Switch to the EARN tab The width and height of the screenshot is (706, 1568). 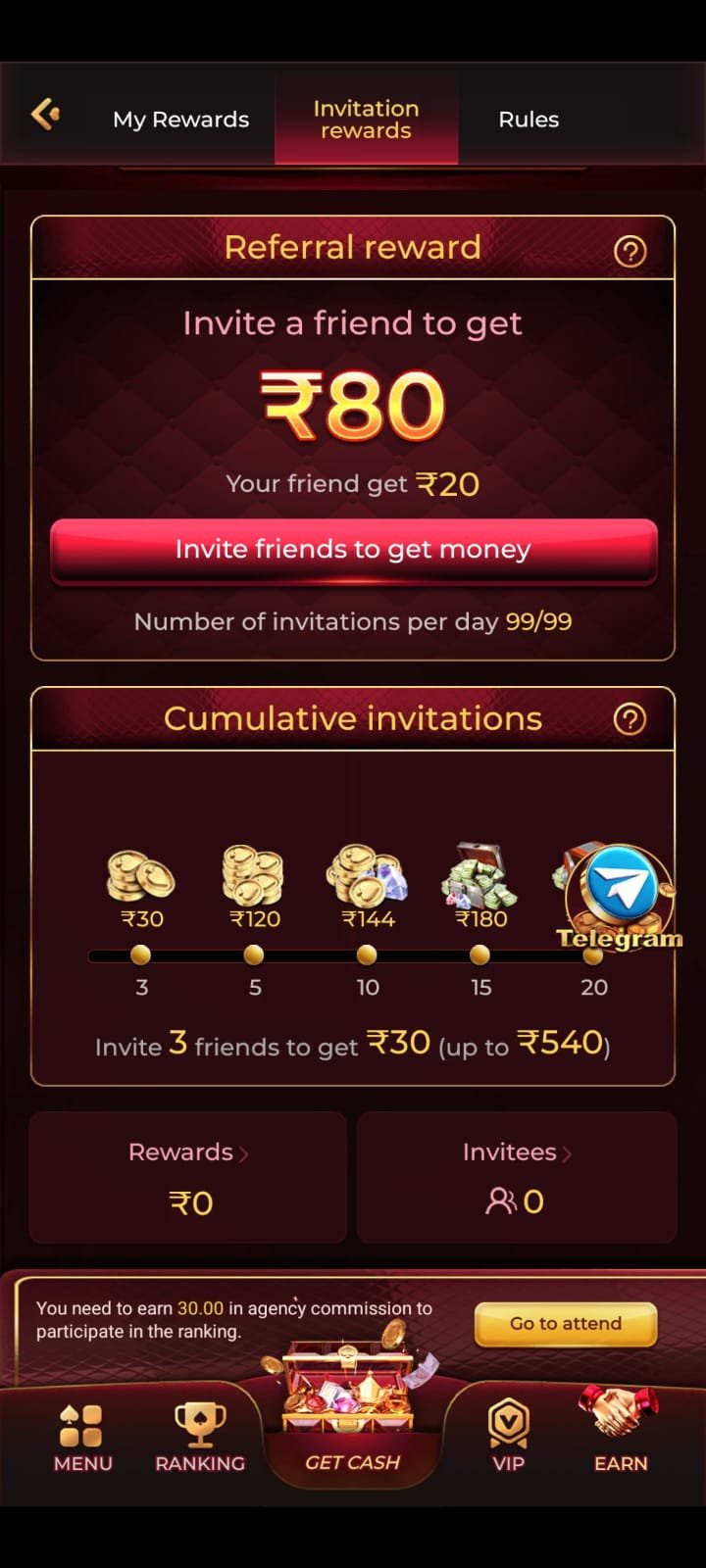point(621,1438)
